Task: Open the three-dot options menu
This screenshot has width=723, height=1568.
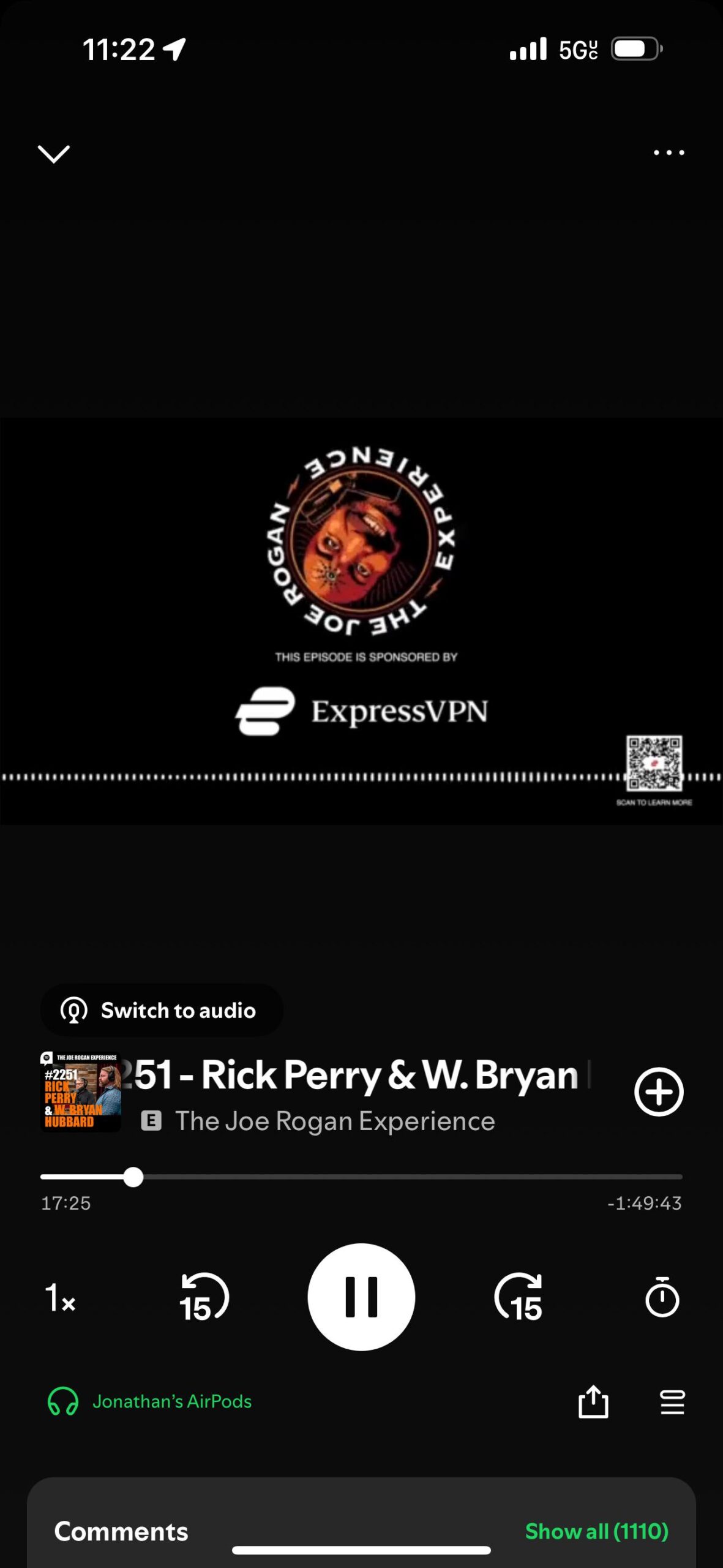Action: click(669, 153)
